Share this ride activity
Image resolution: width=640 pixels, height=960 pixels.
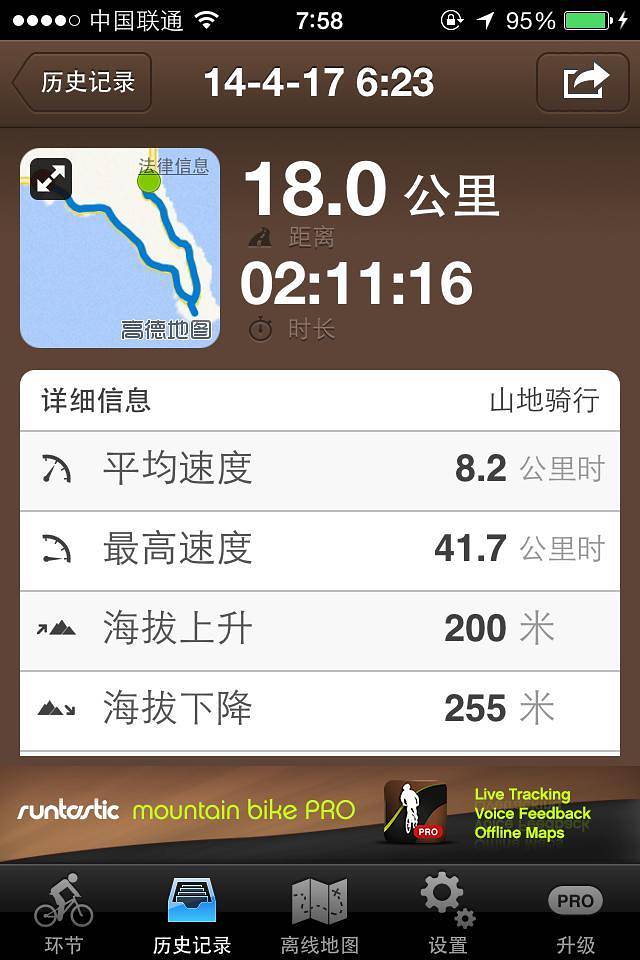click(586, 82)
